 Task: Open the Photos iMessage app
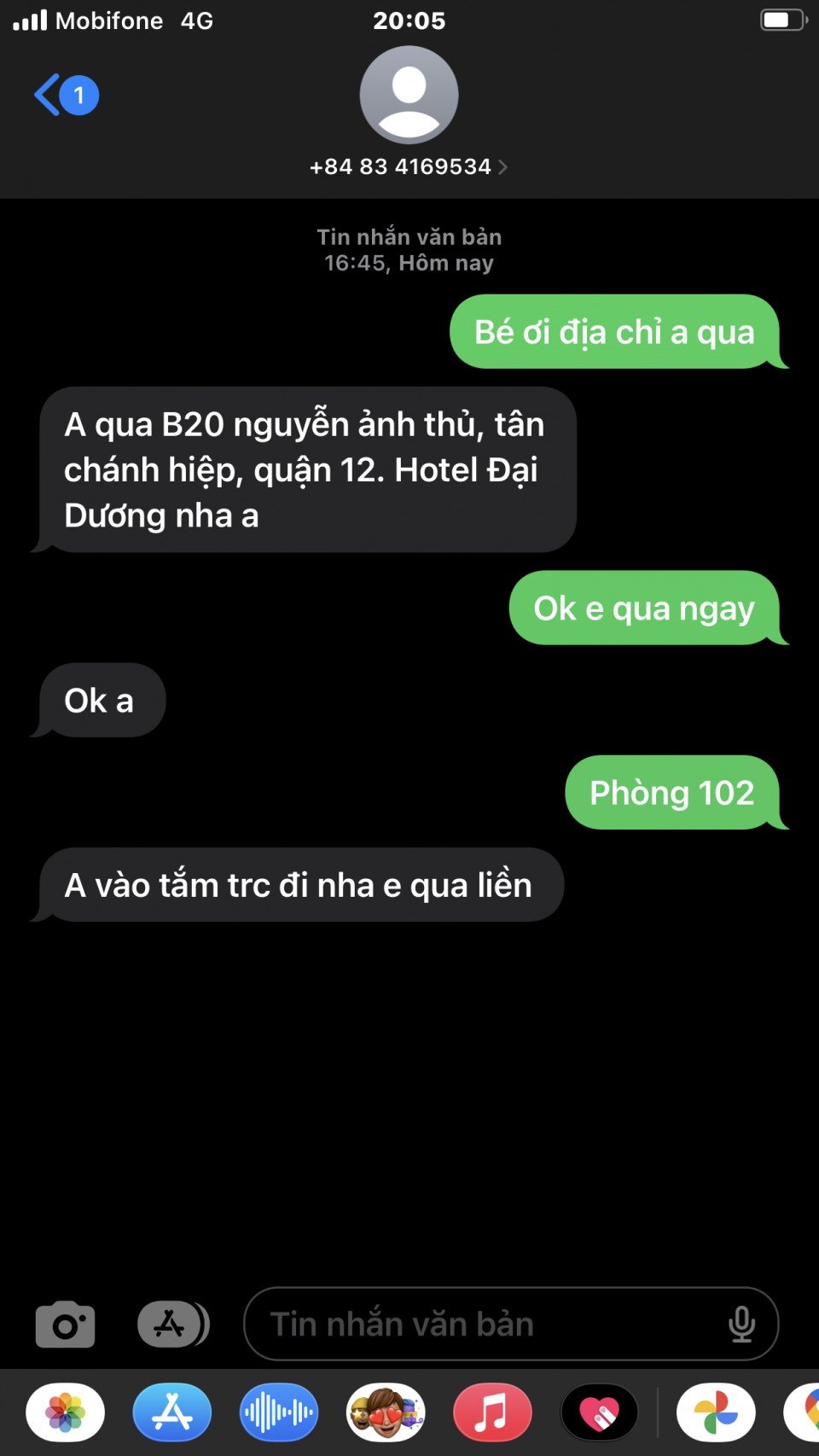(x=66, y=1412)
